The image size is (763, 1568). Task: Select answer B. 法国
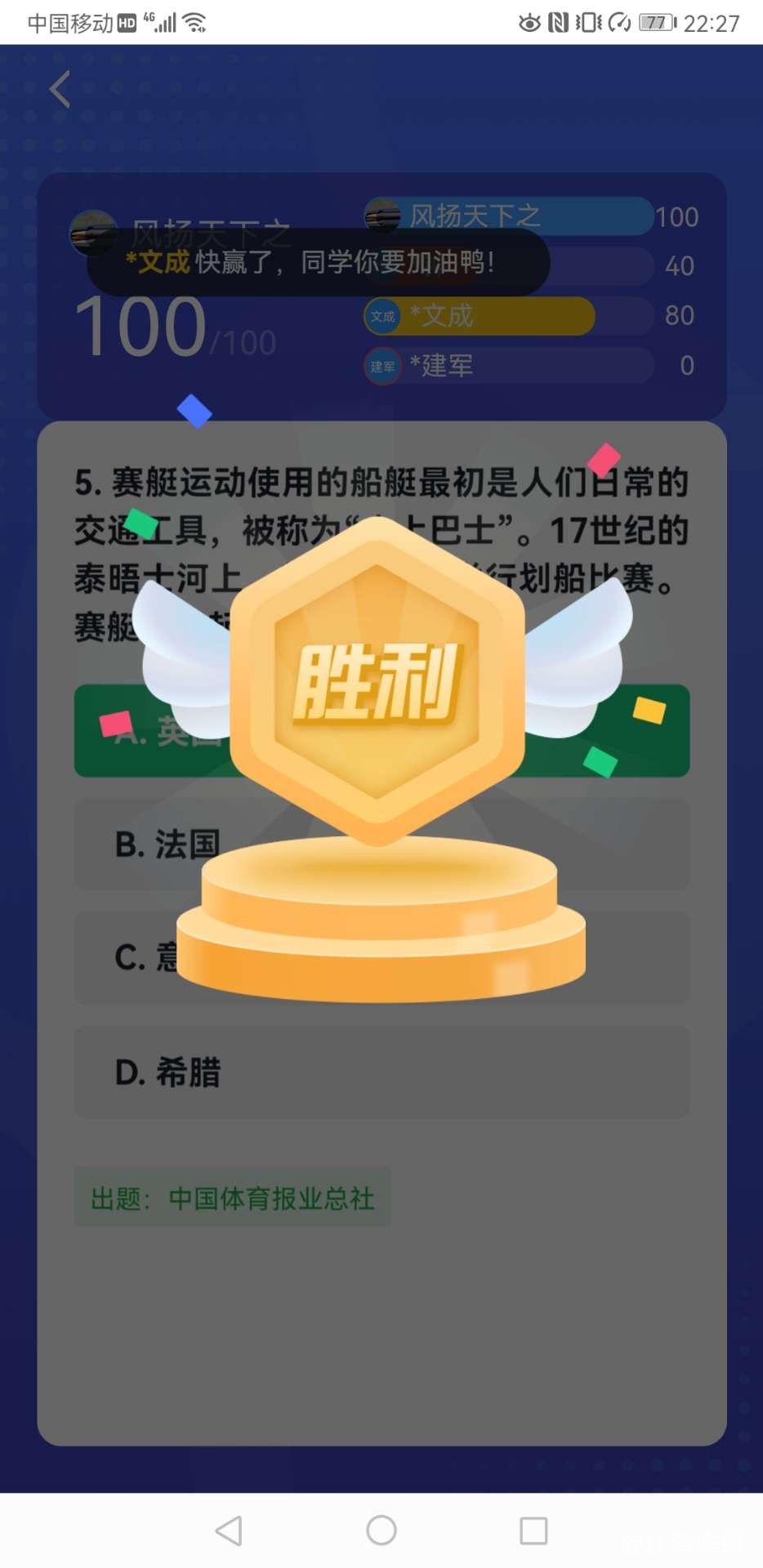pos(167,844)
